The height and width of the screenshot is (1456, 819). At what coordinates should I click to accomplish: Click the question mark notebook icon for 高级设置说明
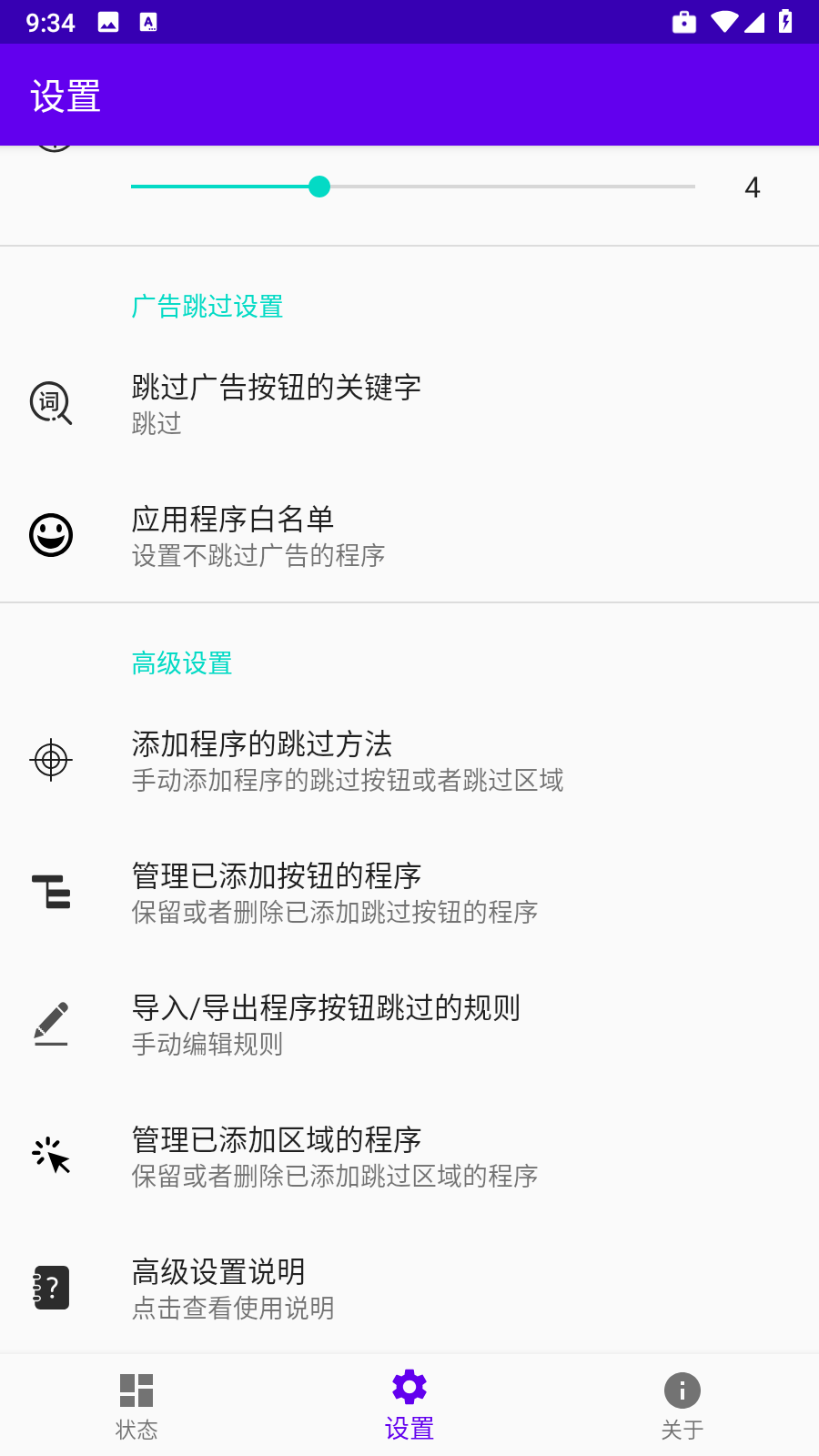tap(50, 1287)
